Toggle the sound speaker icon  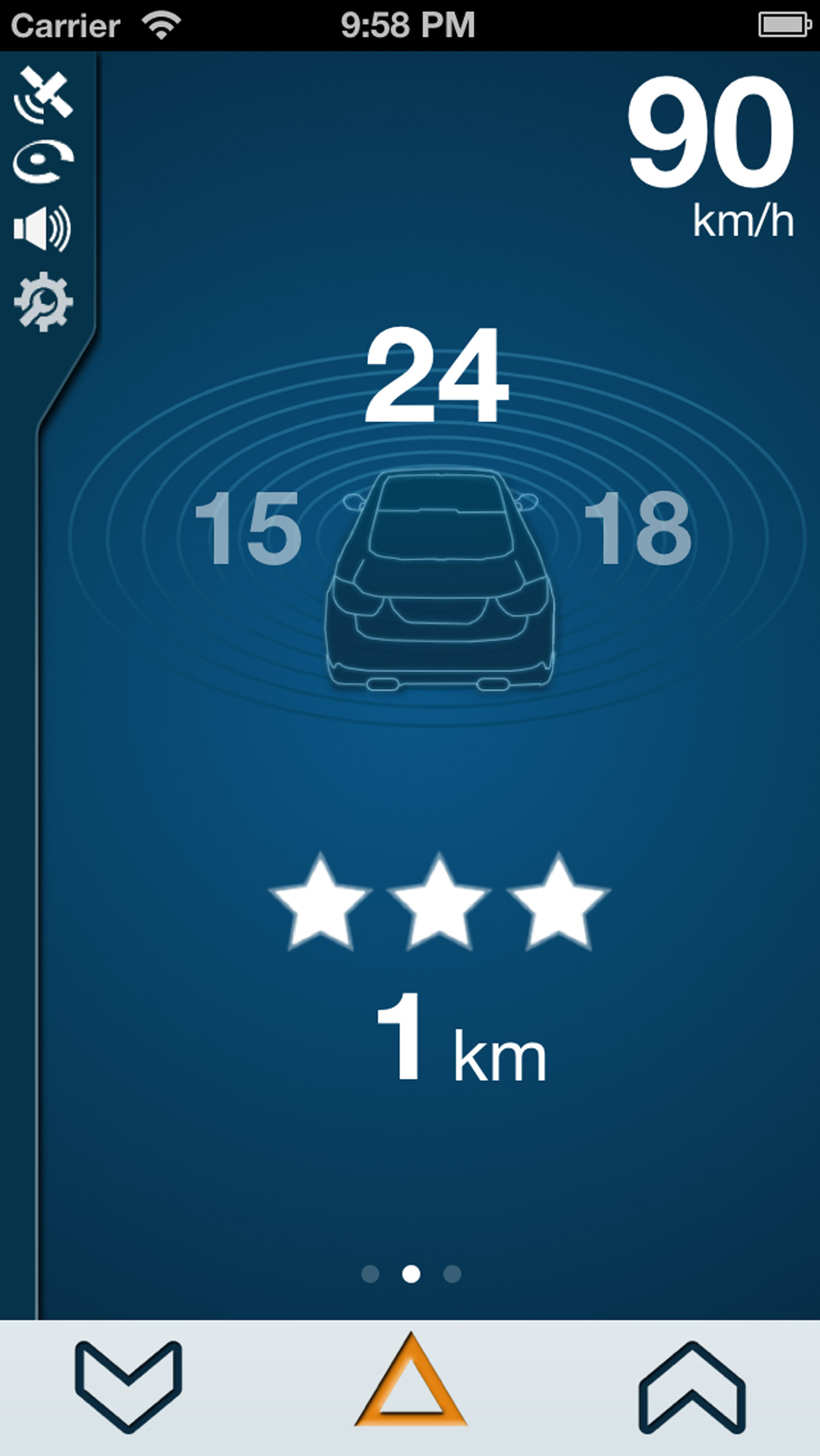tap(42, 228)
